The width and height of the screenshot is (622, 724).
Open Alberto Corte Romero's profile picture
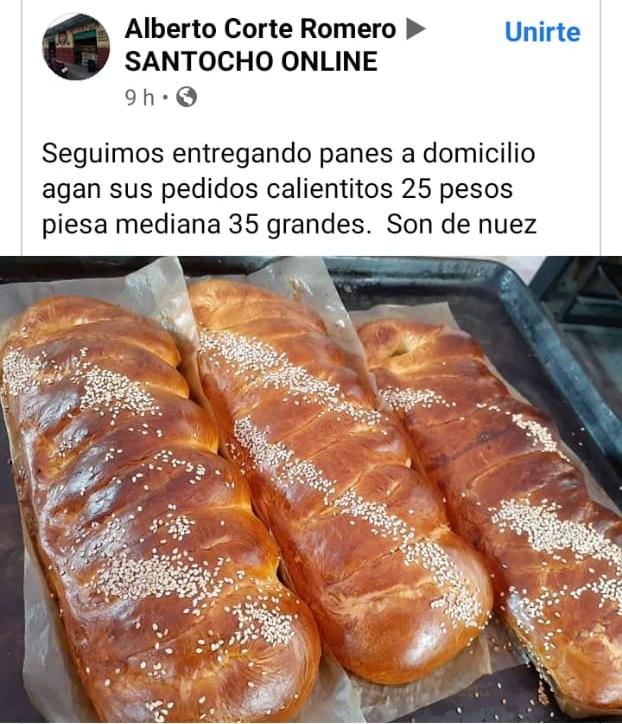(x=76, y=47)
